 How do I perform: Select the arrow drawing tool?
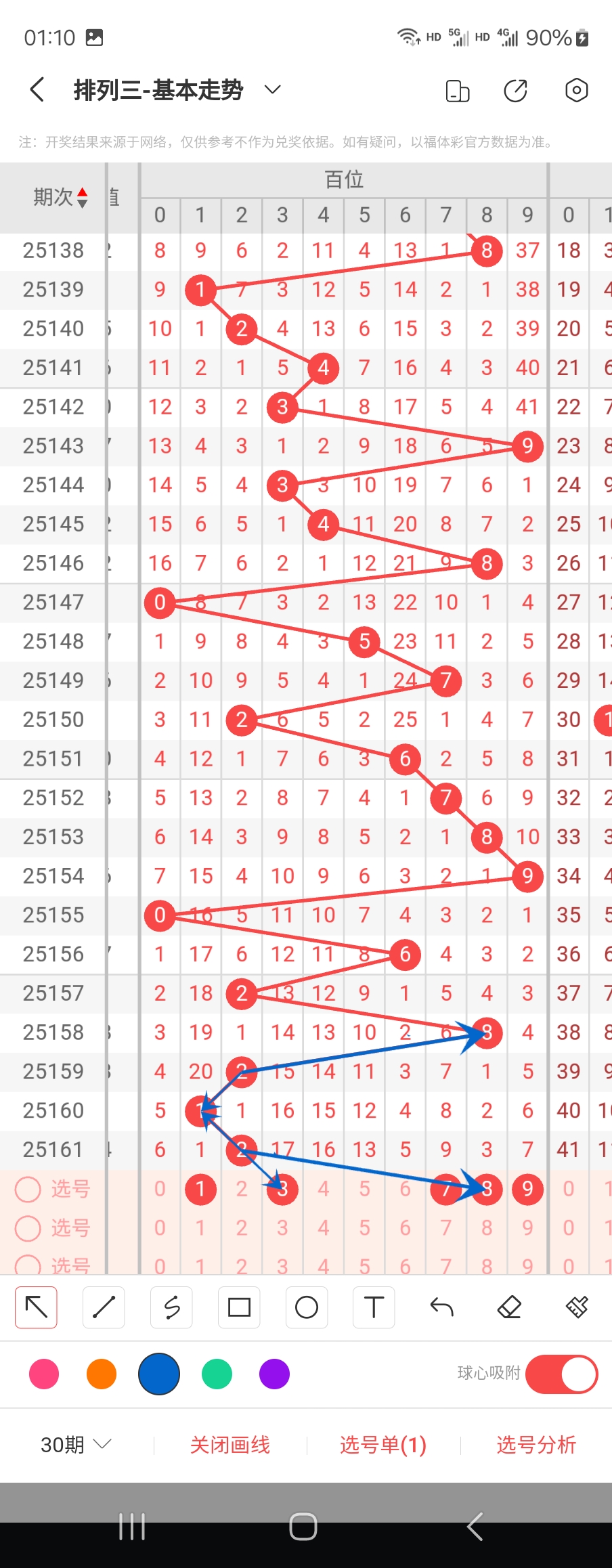point(37,1307)
